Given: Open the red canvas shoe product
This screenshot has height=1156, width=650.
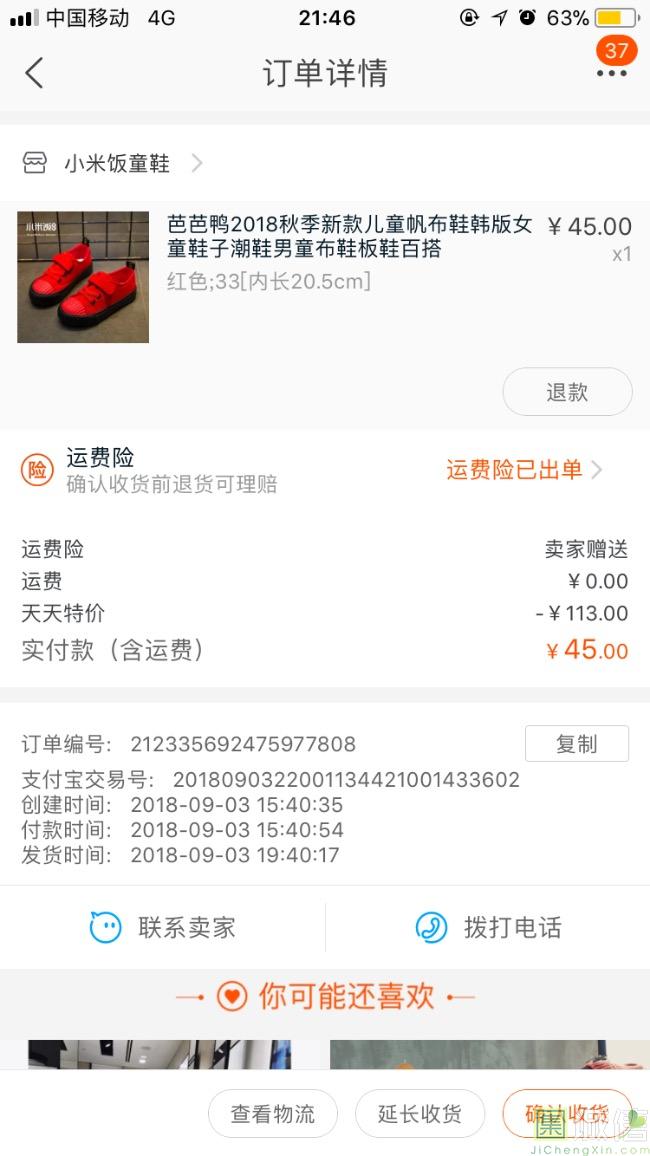Looking at the screenshot, I should [x=83, y=277].
